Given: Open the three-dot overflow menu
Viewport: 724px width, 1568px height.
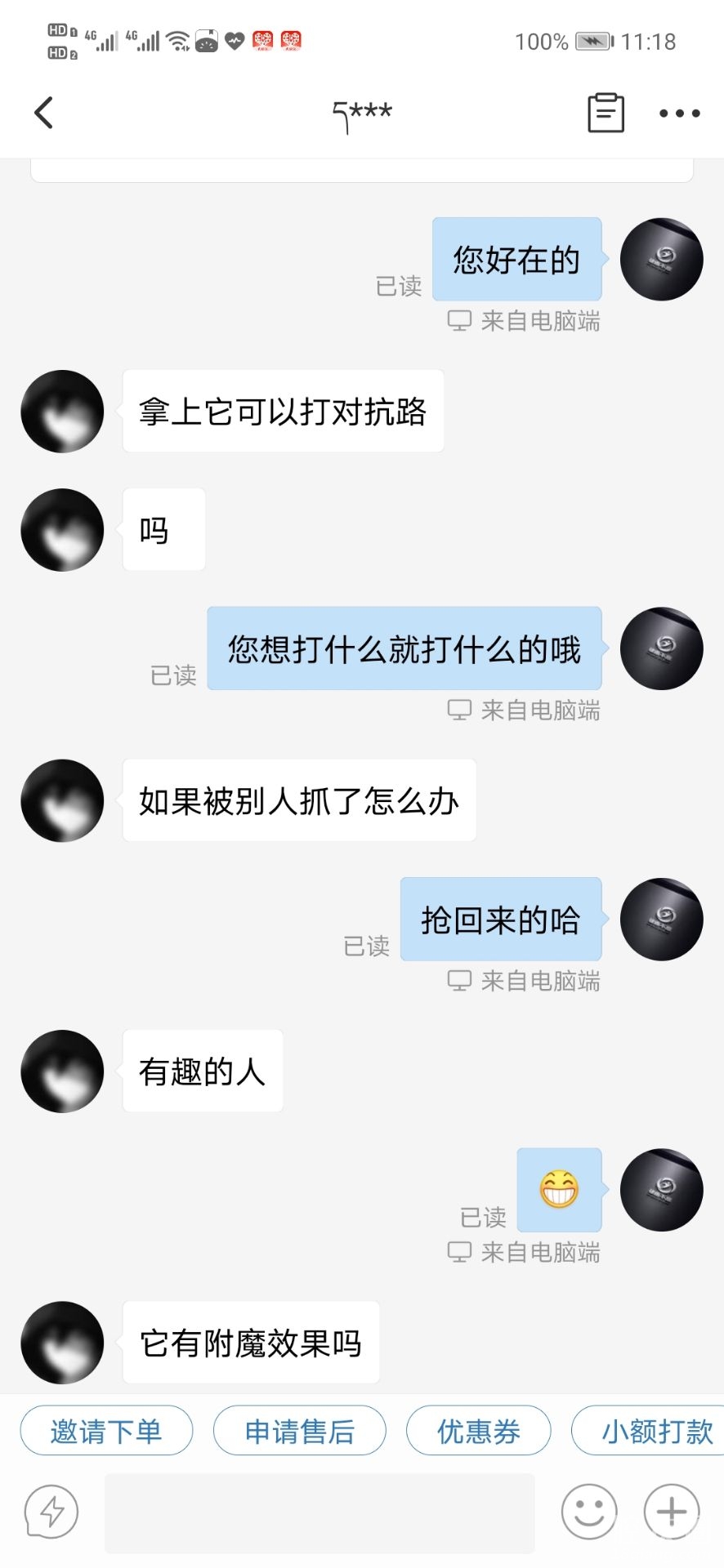Looking at the screenshot, I should [679, 114].
